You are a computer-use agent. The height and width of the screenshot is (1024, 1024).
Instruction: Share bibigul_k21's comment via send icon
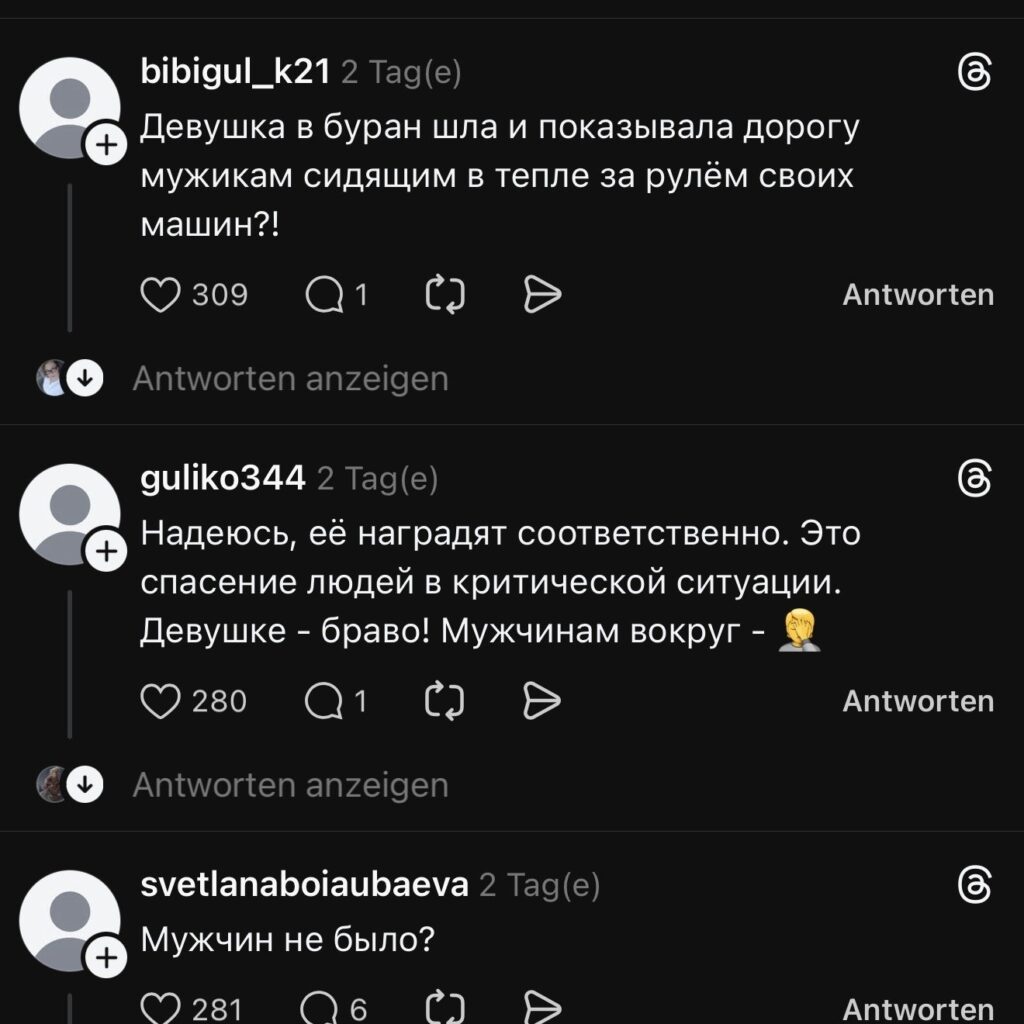pyautogui.click(x=543, y=295)
